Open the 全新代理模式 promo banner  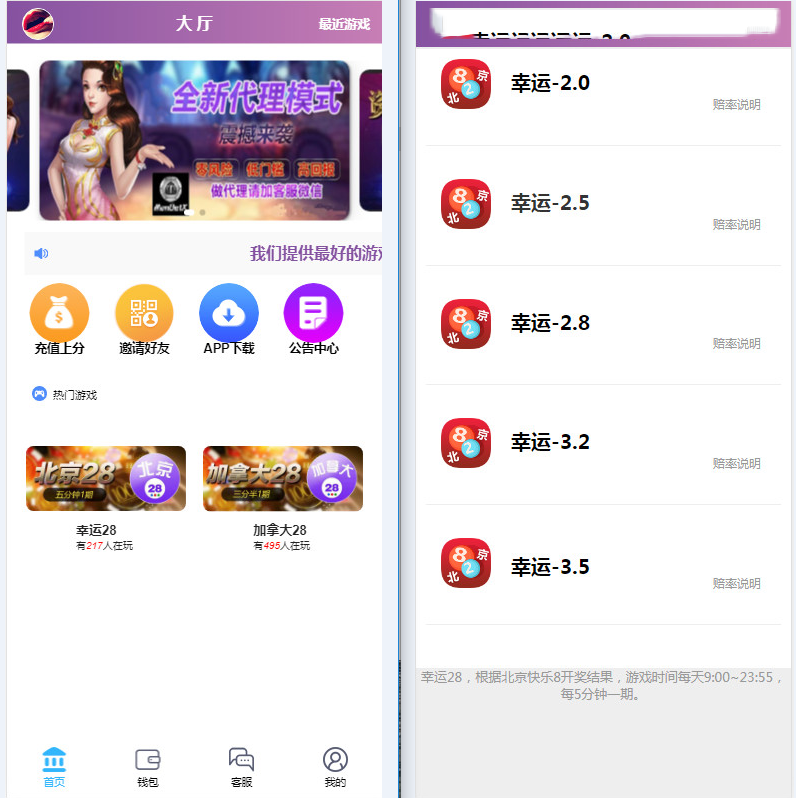194,140
